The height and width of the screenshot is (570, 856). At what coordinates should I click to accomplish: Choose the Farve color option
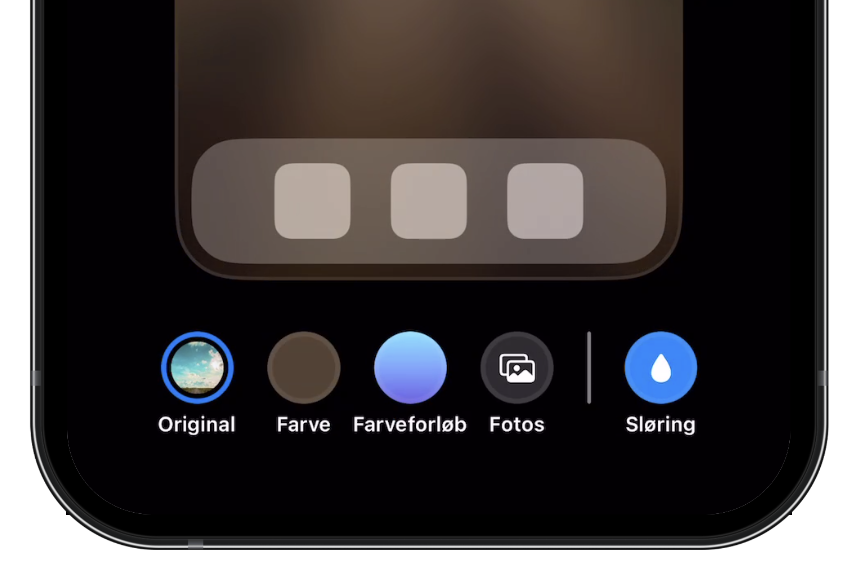[x=303, y=367]
